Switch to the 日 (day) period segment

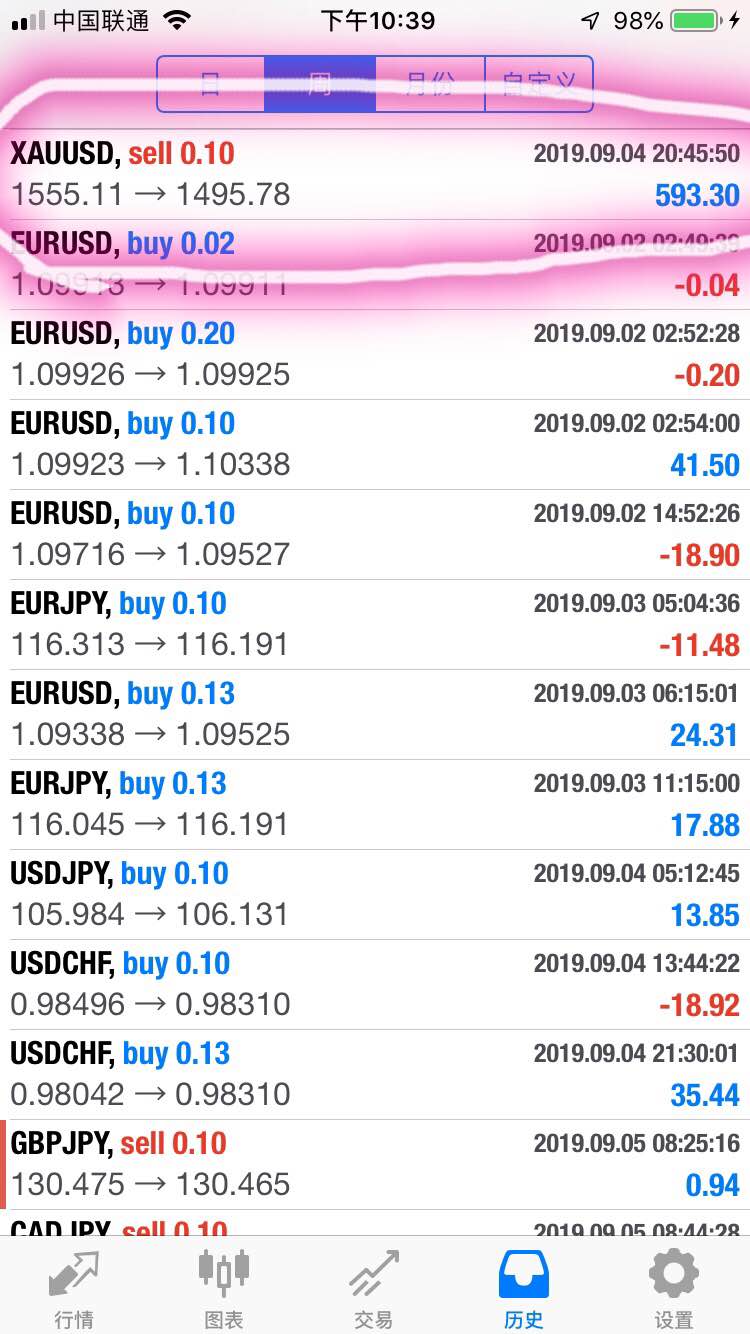tap(211, 84)
